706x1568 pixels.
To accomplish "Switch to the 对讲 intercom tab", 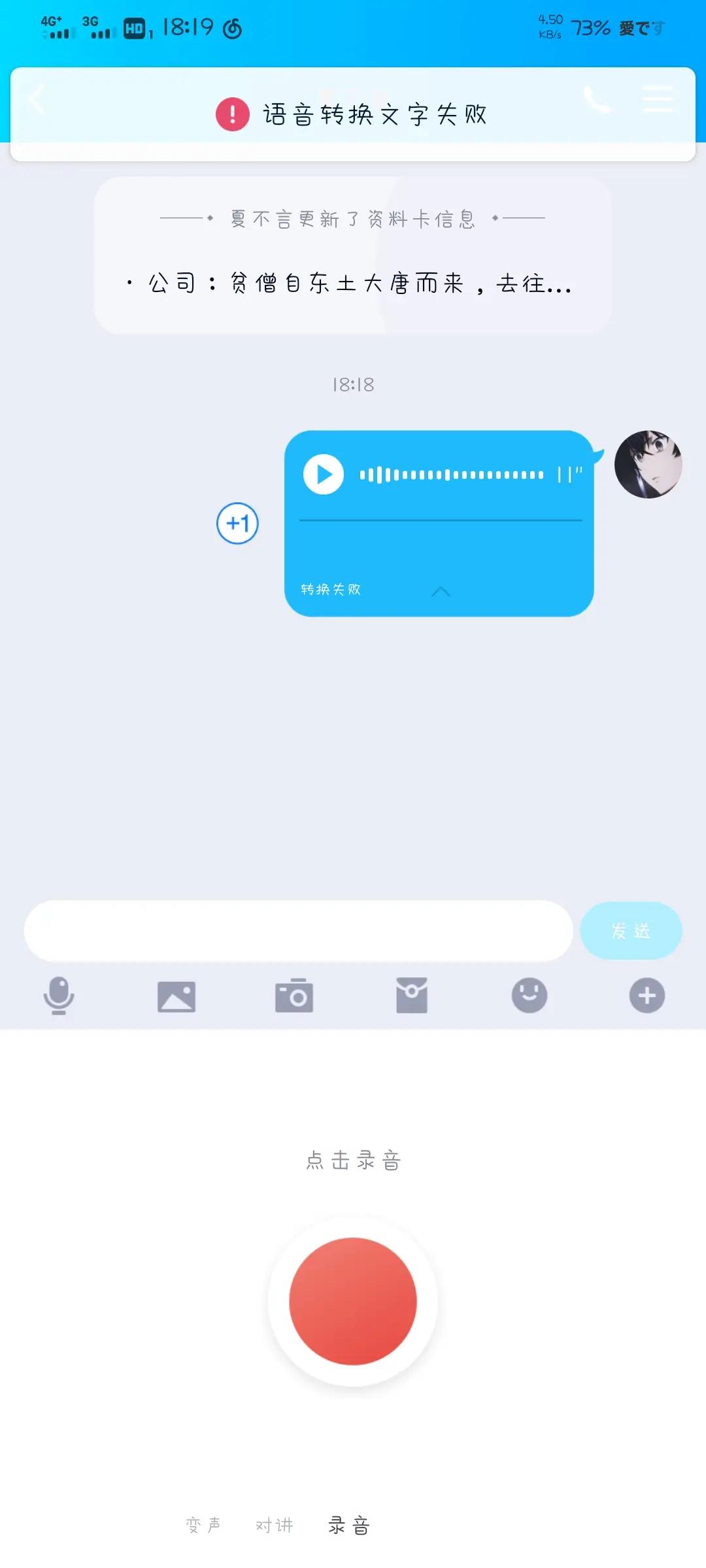I will [x=275, y=1525].
